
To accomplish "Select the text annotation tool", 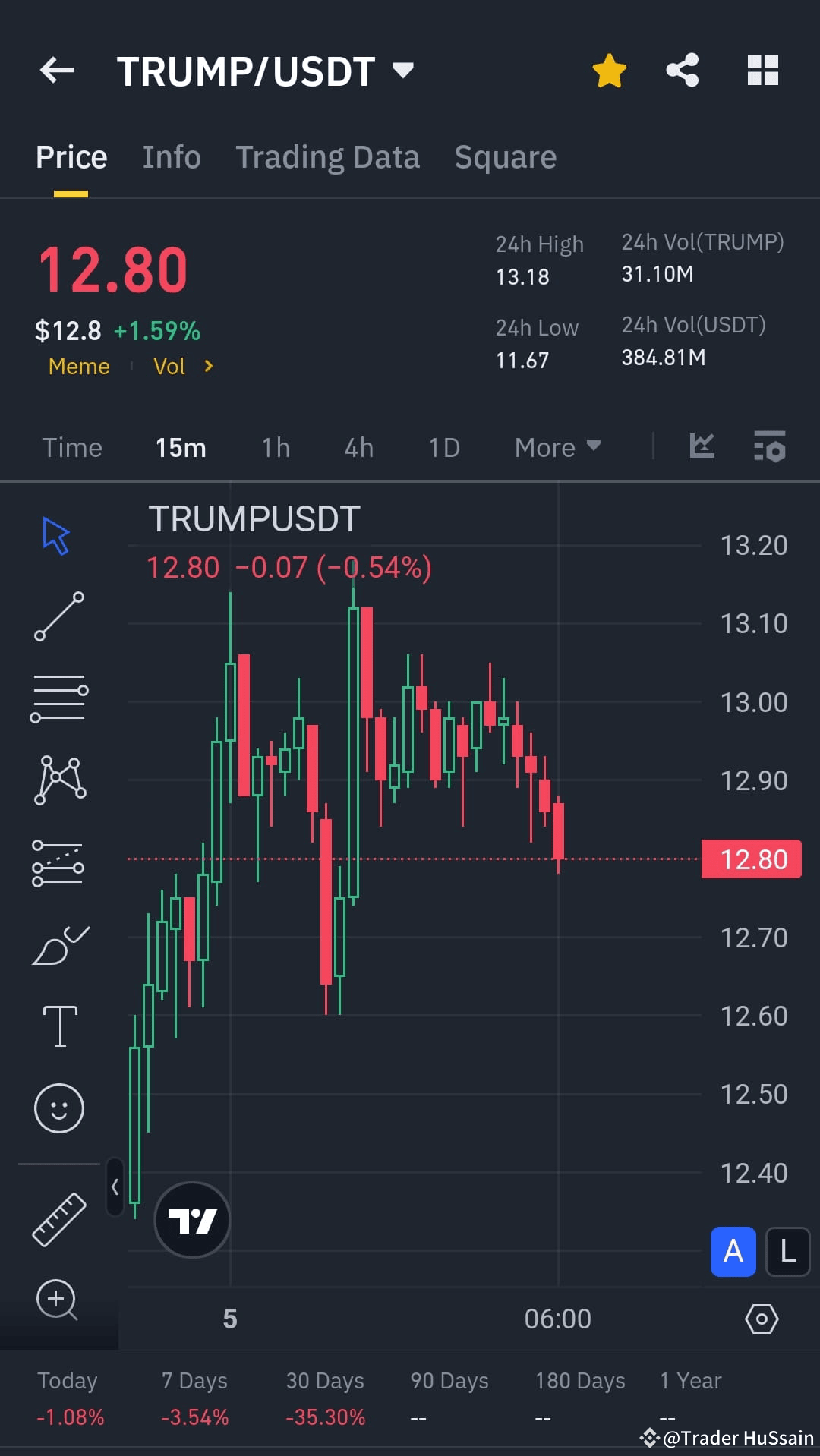I will (59, 1025).
